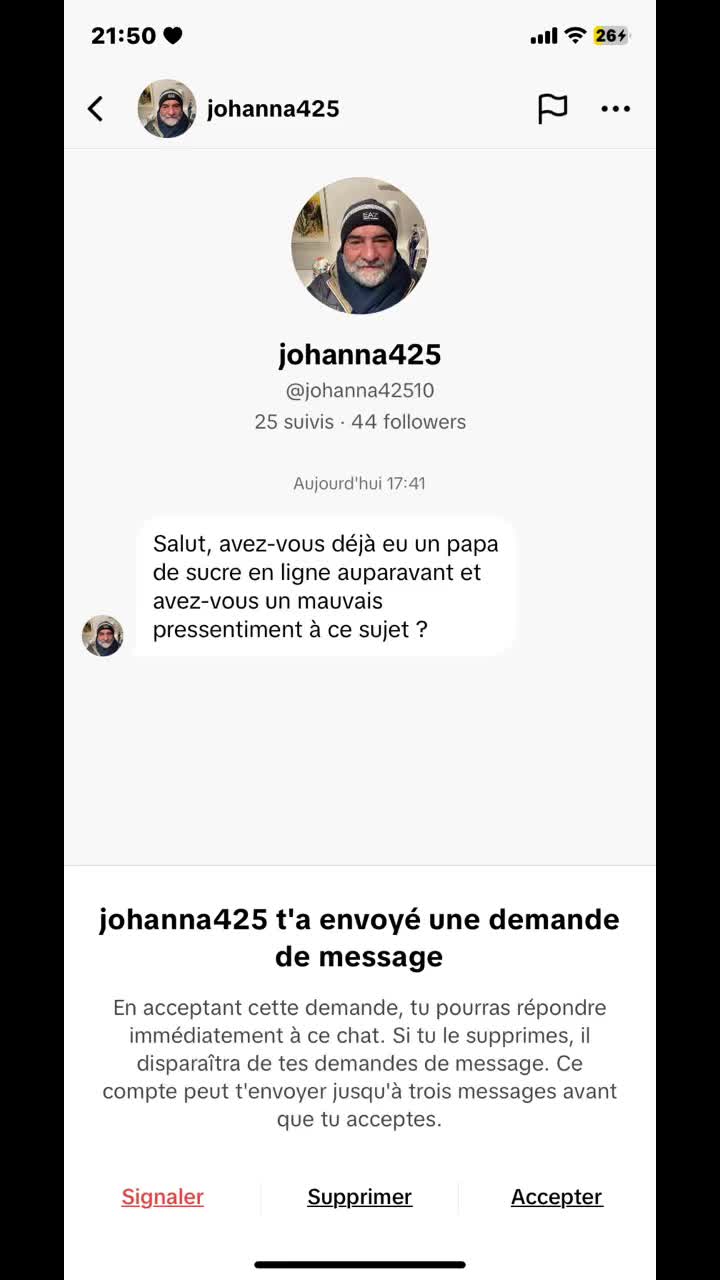Open the sender's avatar beside the message

(103, 636)
